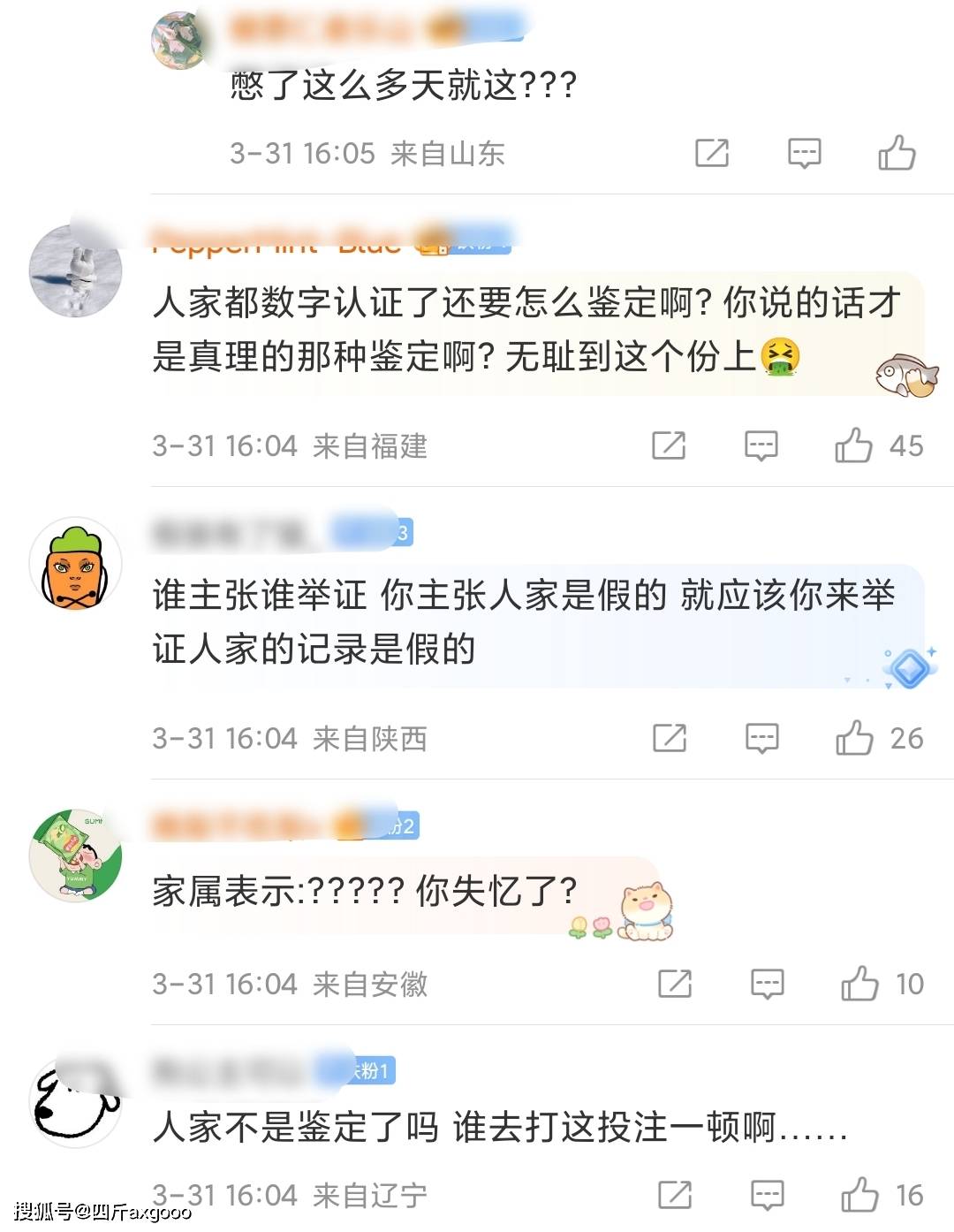
Task: Open the snow rabbit avatar's profile
Action: (x=75, y=270)
